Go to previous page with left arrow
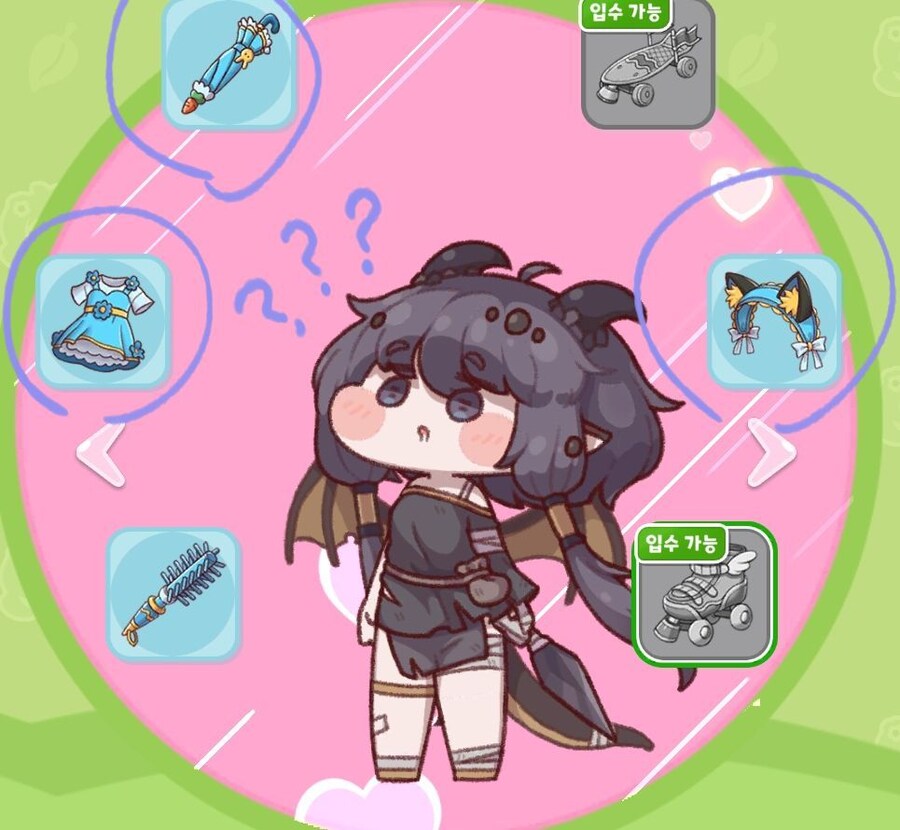The width and height of the screenshot is (900, 830). (101, 454)
